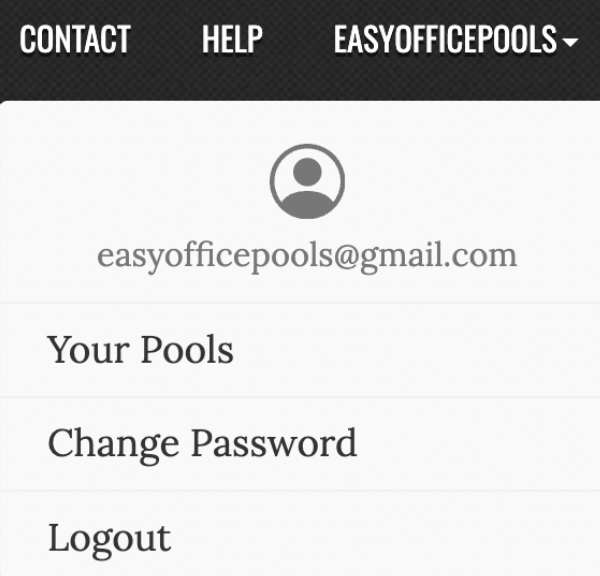Open the Contact page

point(75,40)
